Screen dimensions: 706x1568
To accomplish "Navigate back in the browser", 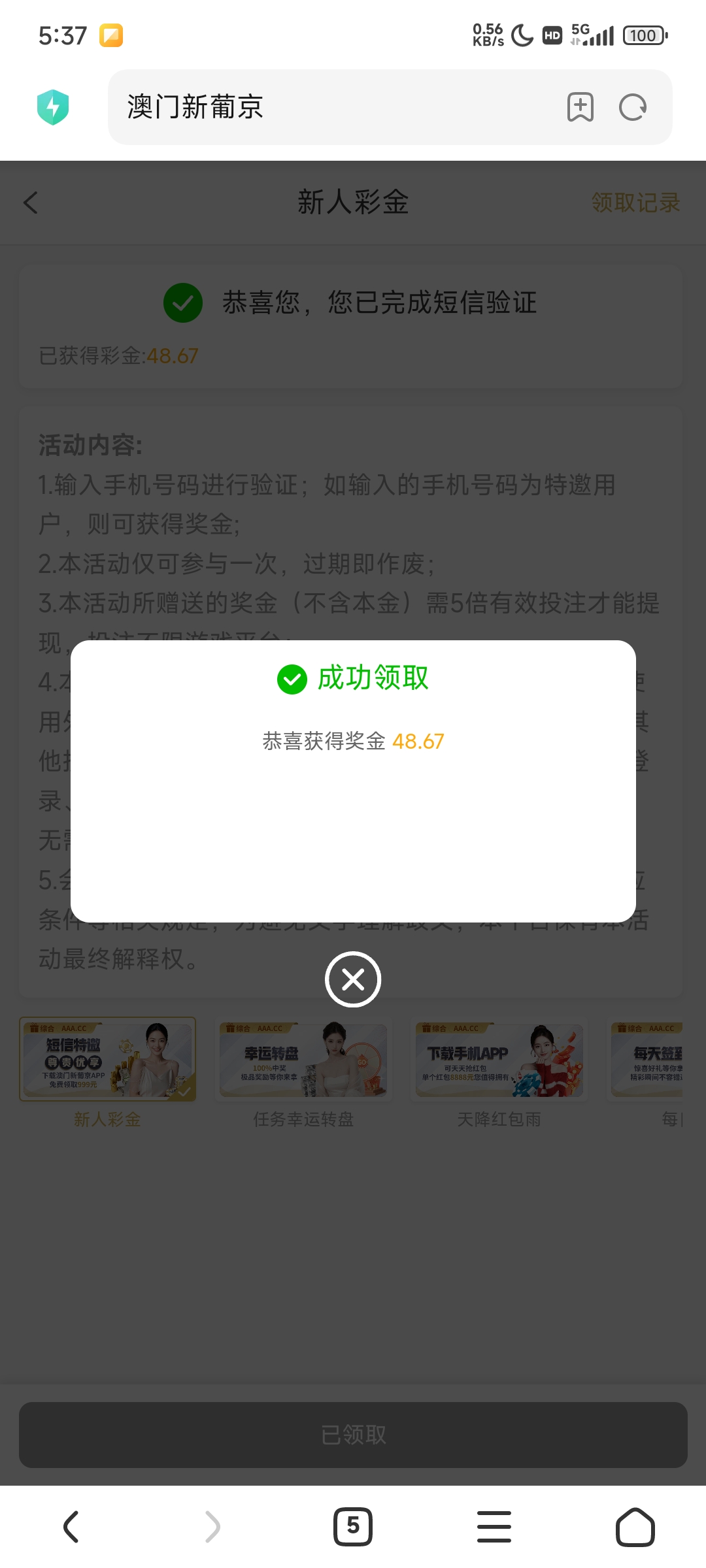I will click(71, 1527).
